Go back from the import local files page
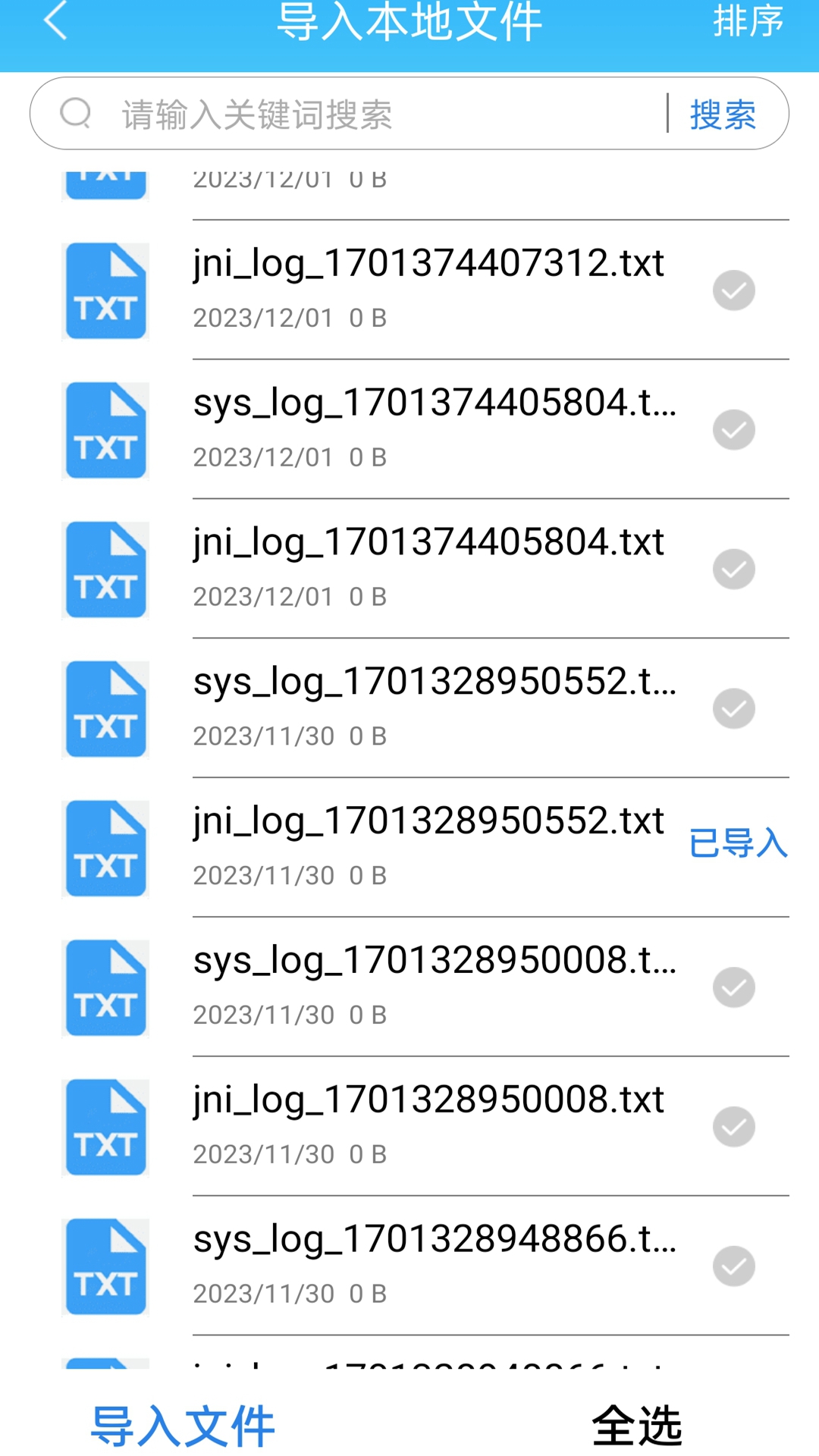The width and height of the screenshot is (819, 1456). 56,21
